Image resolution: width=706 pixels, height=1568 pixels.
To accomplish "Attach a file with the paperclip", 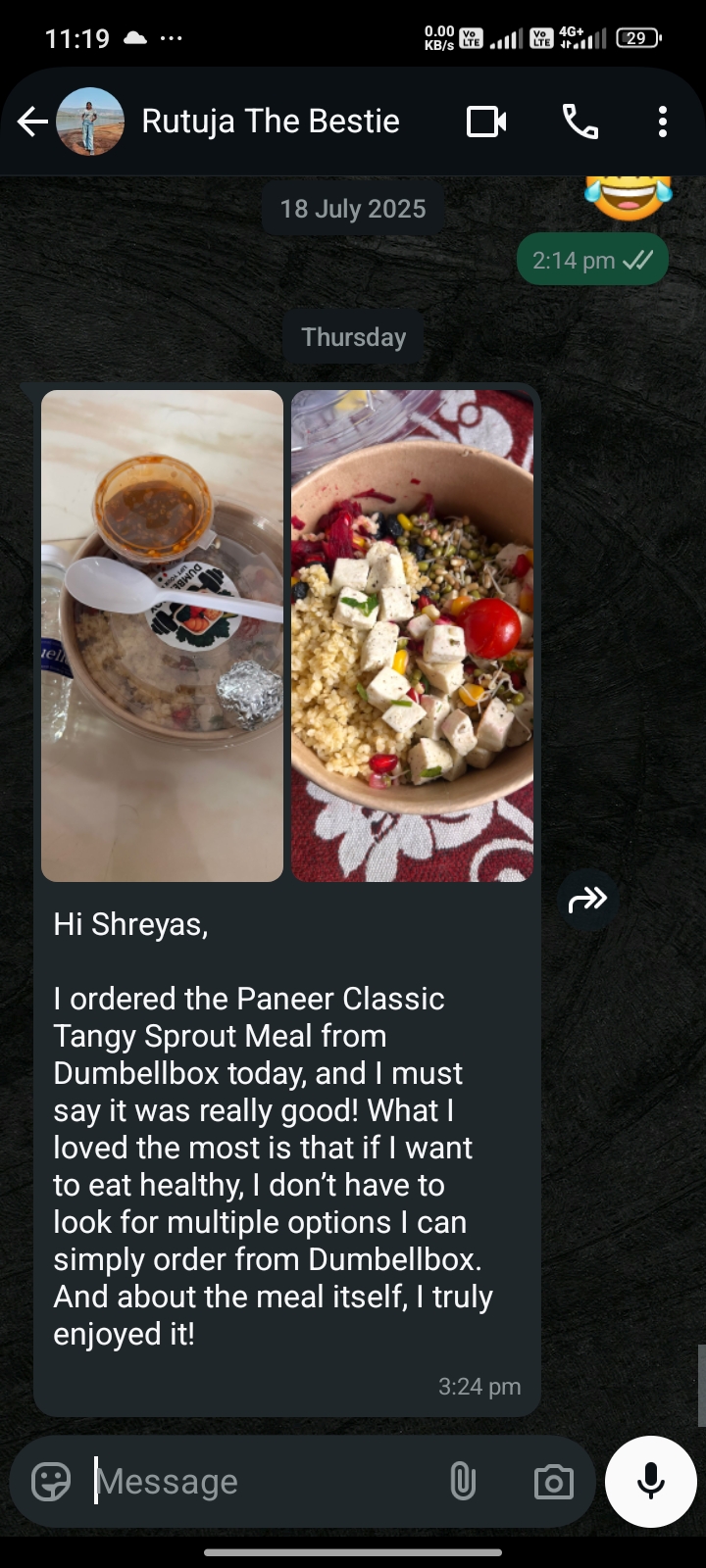I will [x=463, y=1482].
